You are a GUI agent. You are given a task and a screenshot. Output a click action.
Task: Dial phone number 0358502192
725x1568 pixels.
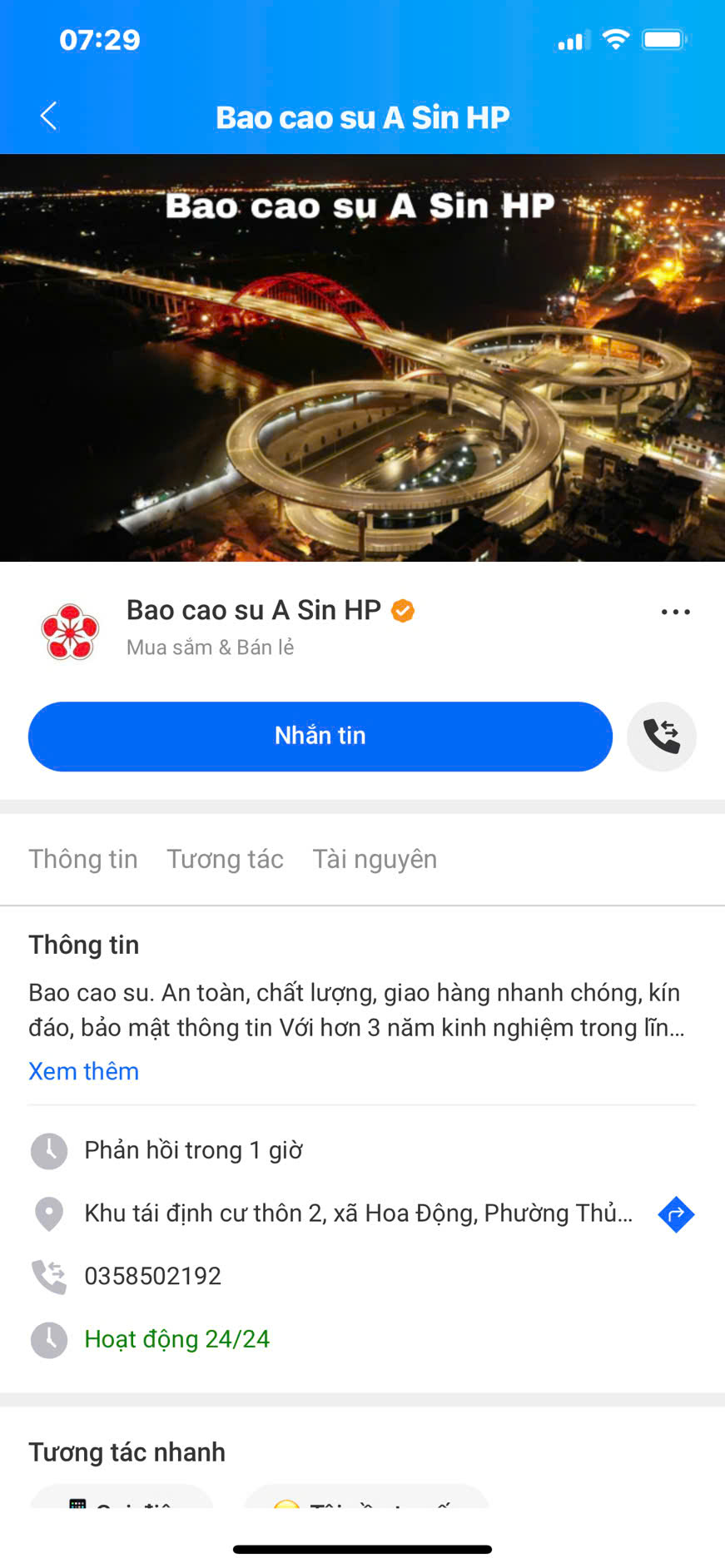coord(153,1276)
